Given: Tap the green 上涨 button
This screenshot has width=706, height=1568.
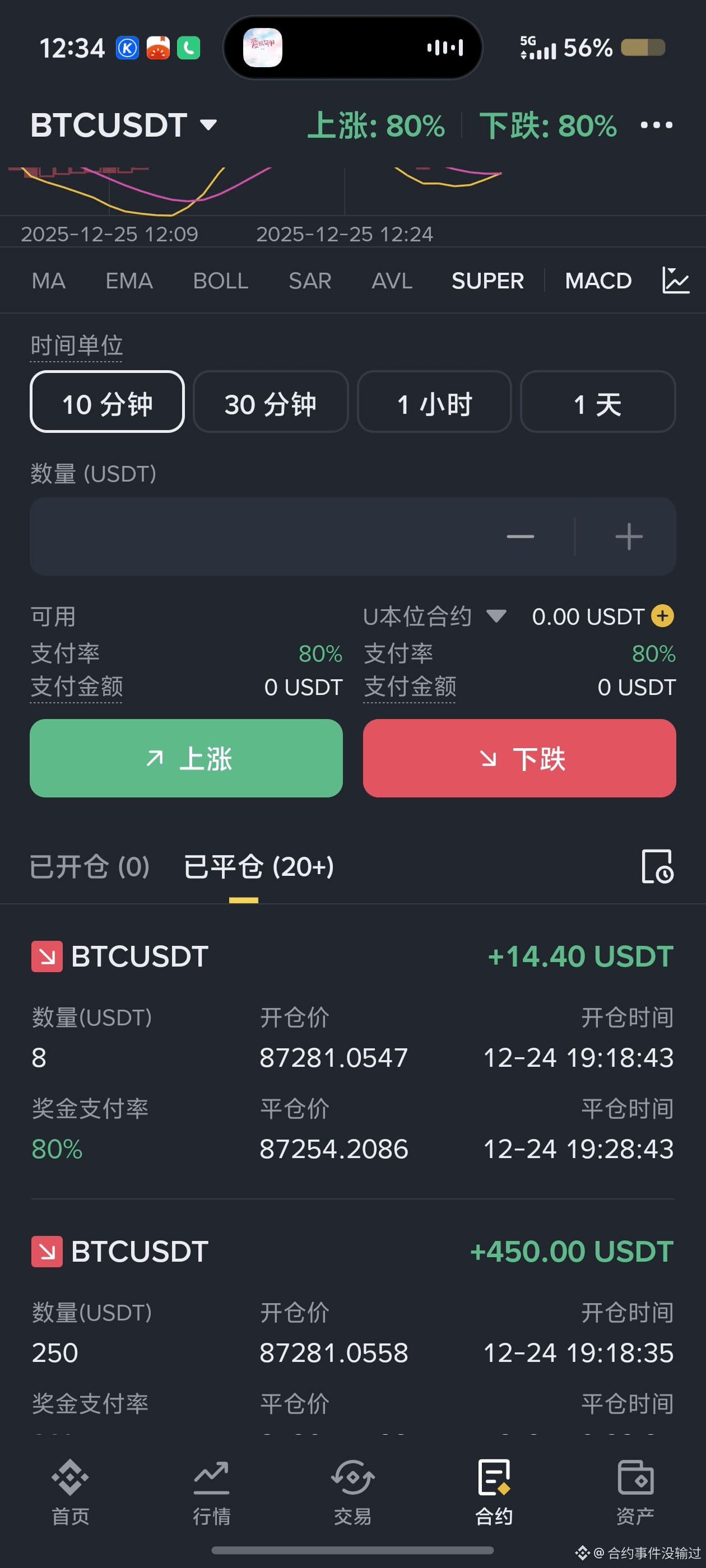Looking at the screenshot, I should tap(187, 758).
